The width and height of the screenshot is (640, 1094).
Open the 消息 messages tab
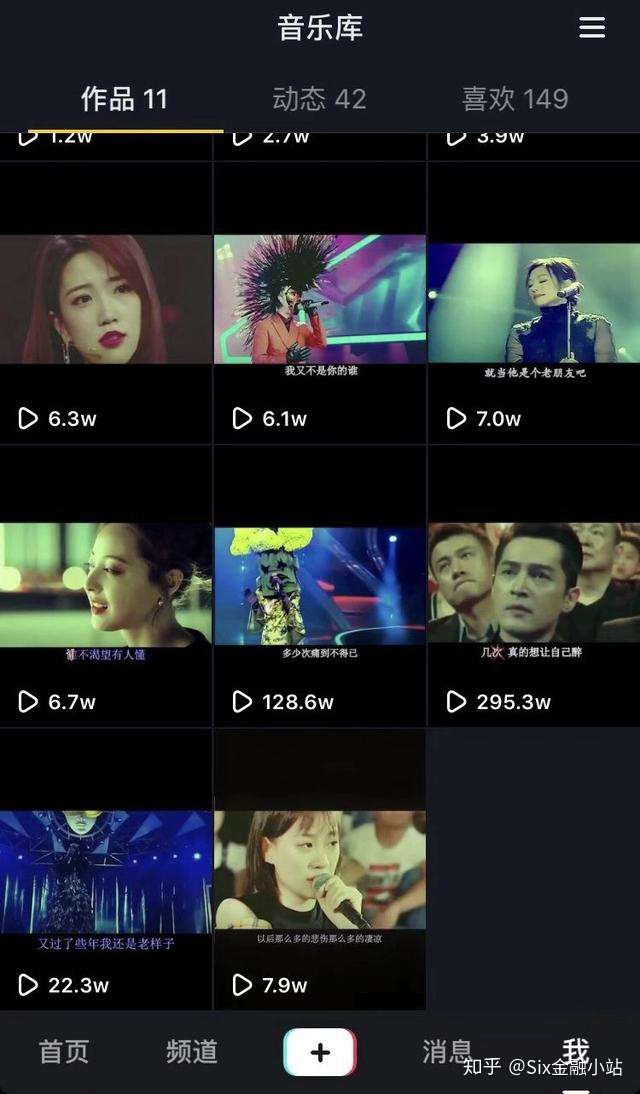click(447, 1051)
